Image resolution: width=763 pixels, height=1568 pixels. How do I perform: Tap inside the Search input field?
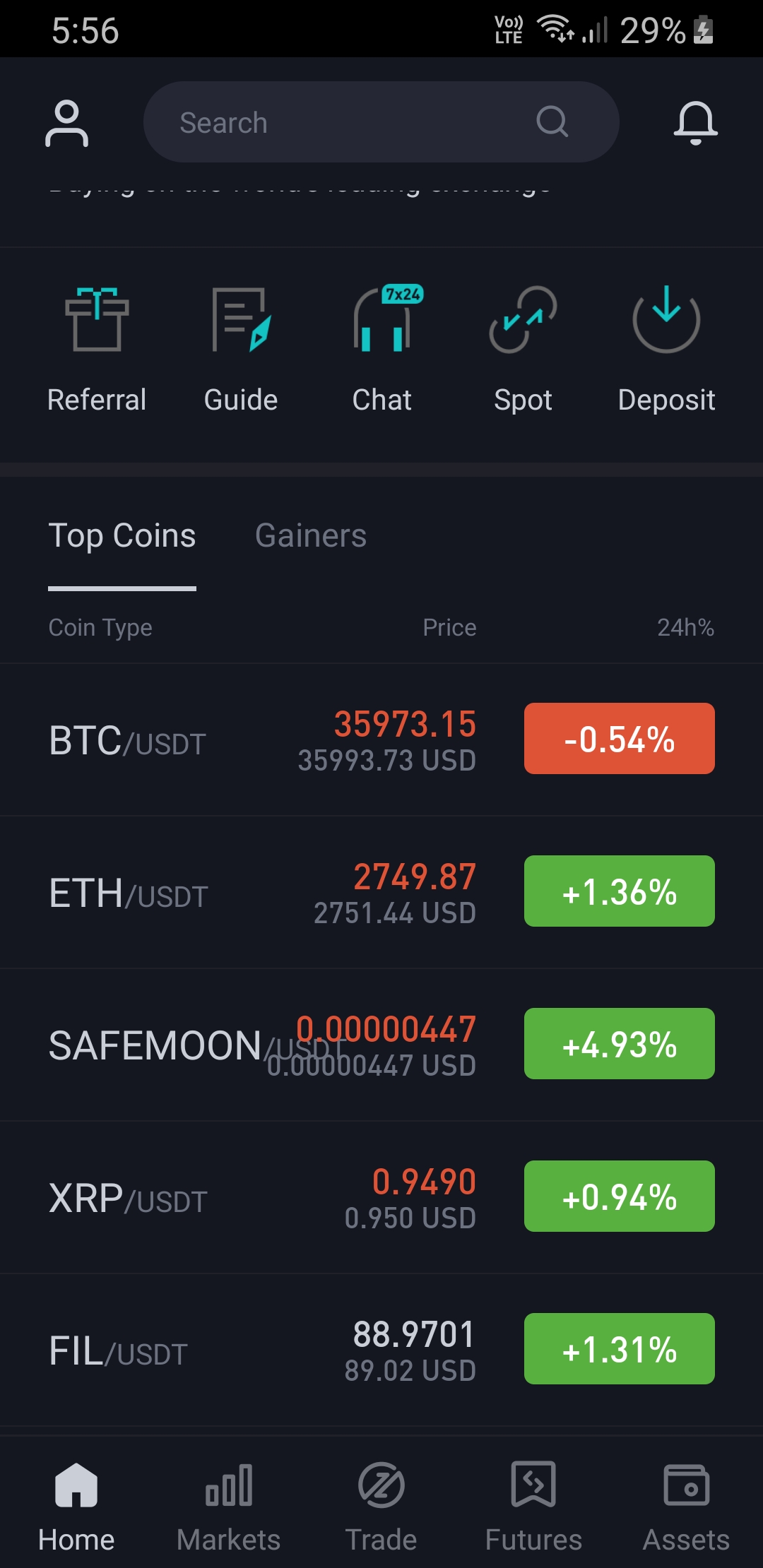(339, 121)
